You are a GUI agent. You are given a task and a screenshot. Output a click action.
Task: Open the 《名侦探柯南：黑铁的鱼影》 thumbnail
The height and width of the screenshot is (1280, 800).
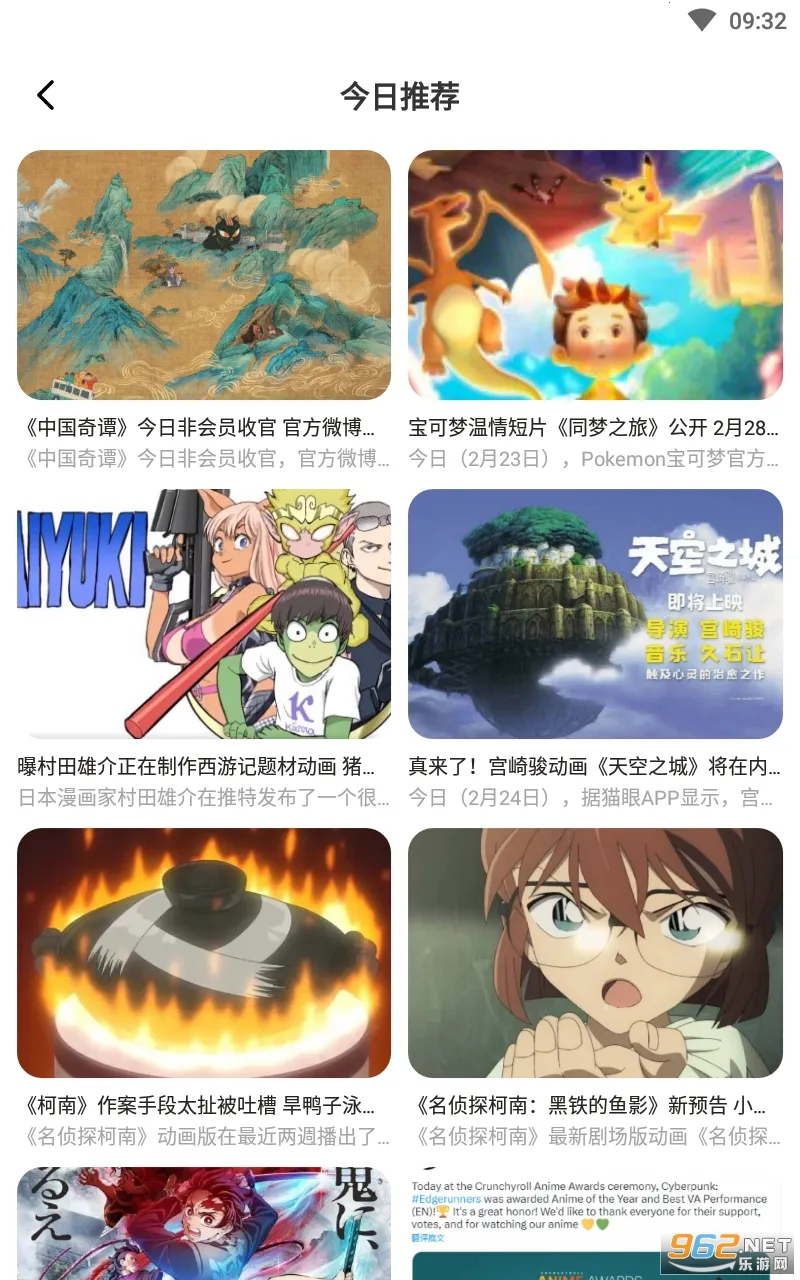click(595, 952)
